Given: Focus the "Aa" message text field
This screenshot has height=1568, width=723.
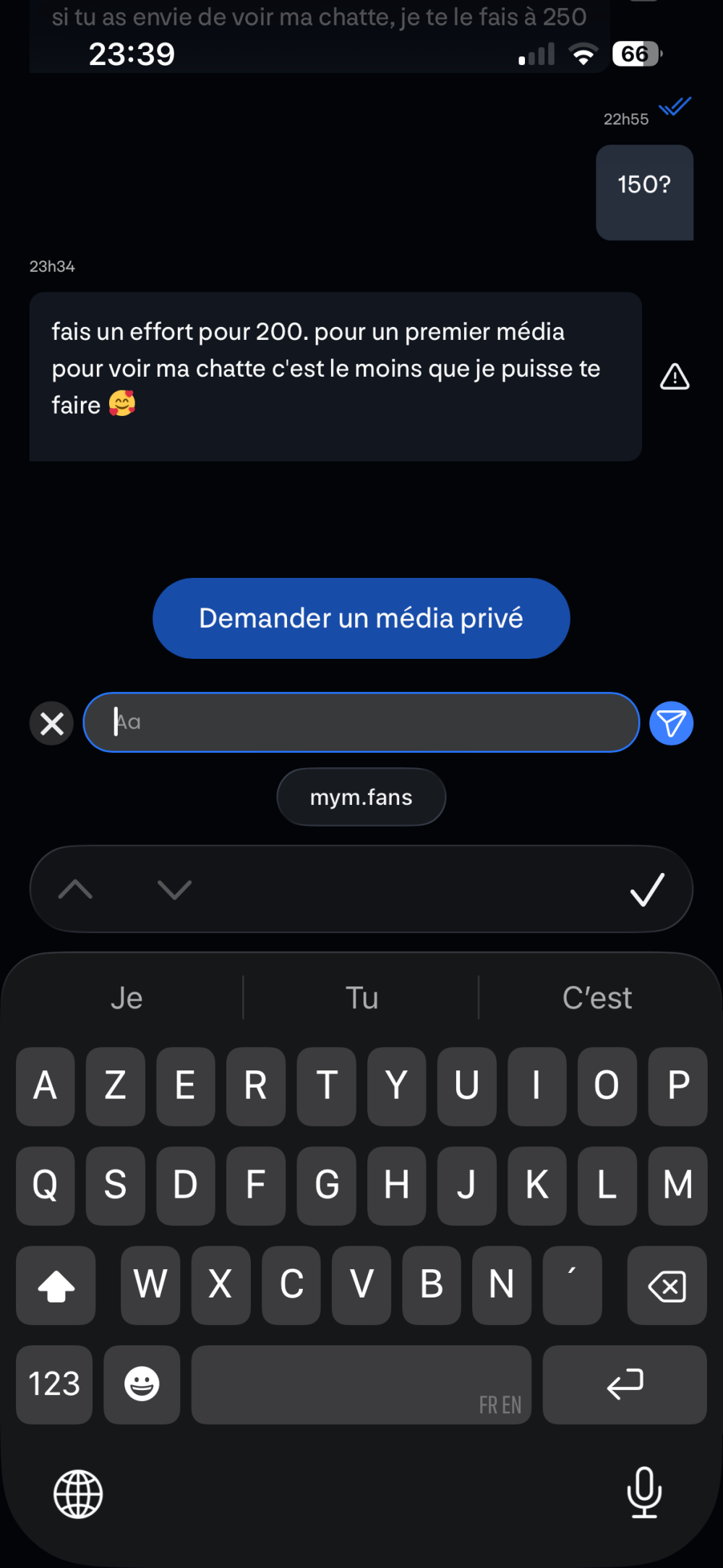Looking at the screenshot, I should (x=361, y=723).
